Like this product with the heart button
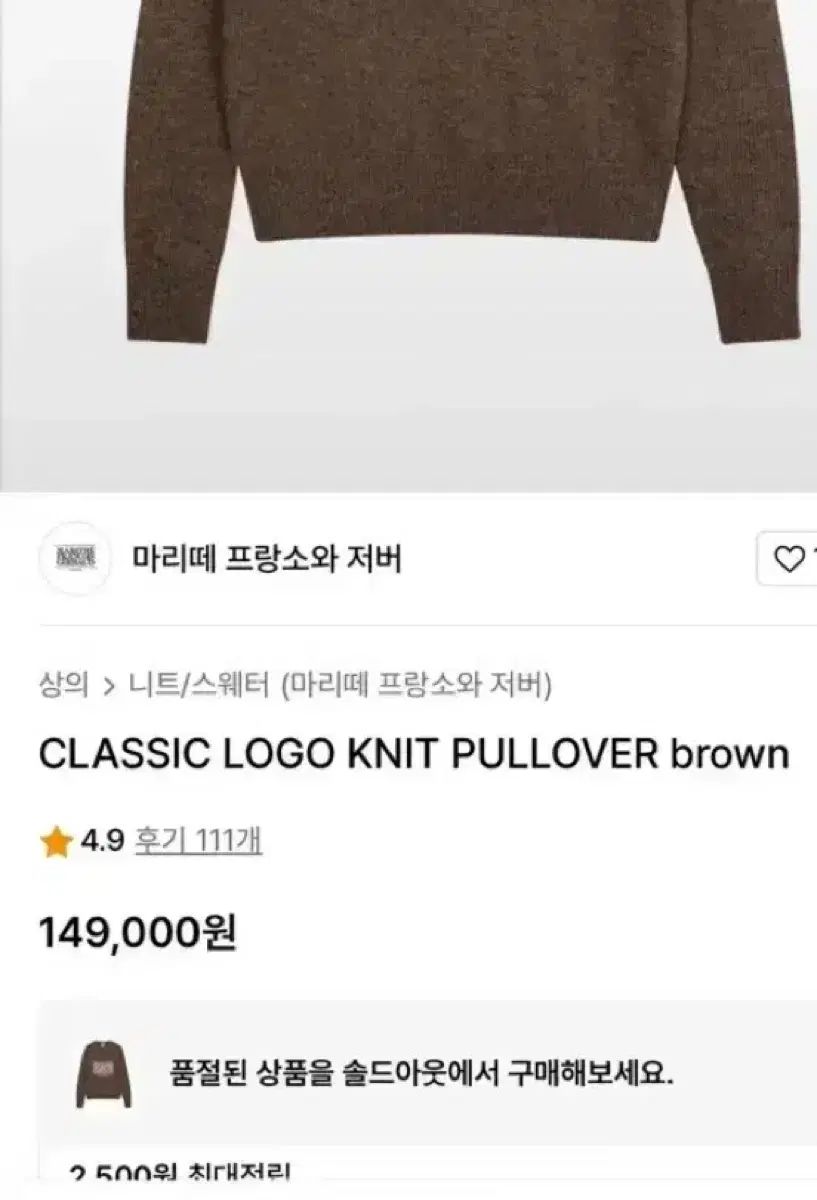 pyautogui.click(x=790, y=560)
